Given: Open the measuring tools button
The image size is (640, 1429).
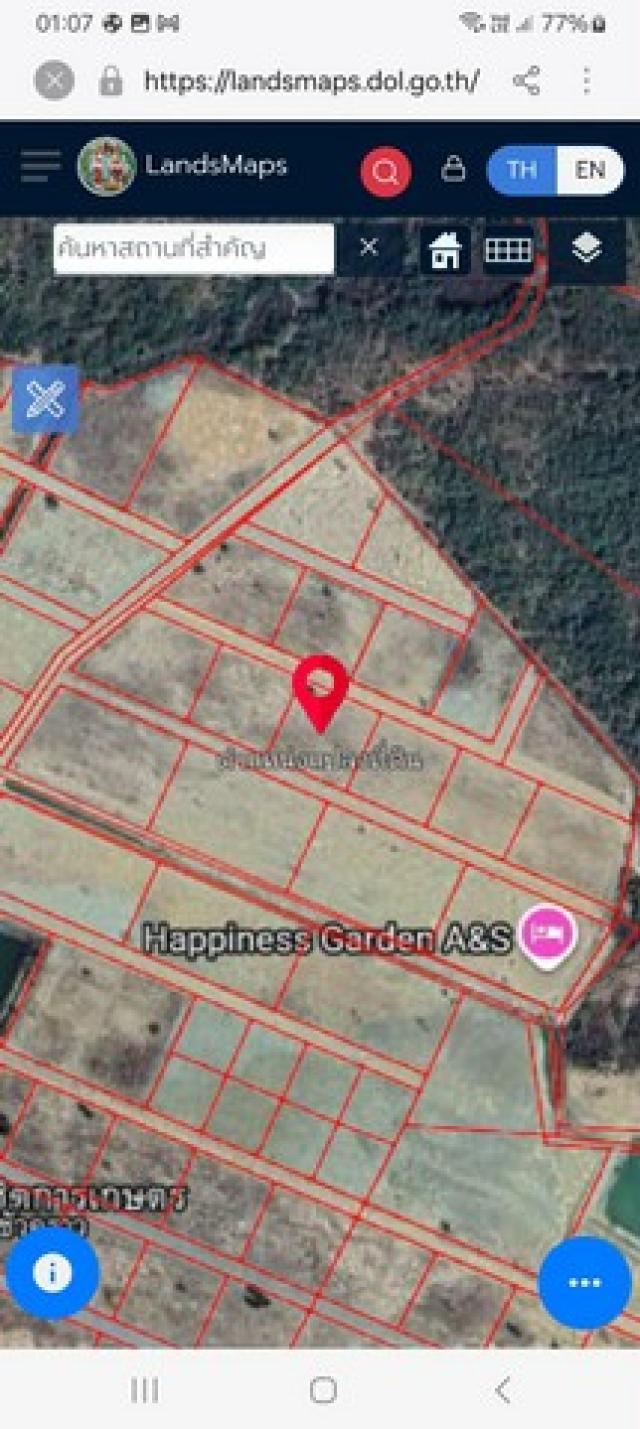Looking at the screenshot, I should point(45,399).
